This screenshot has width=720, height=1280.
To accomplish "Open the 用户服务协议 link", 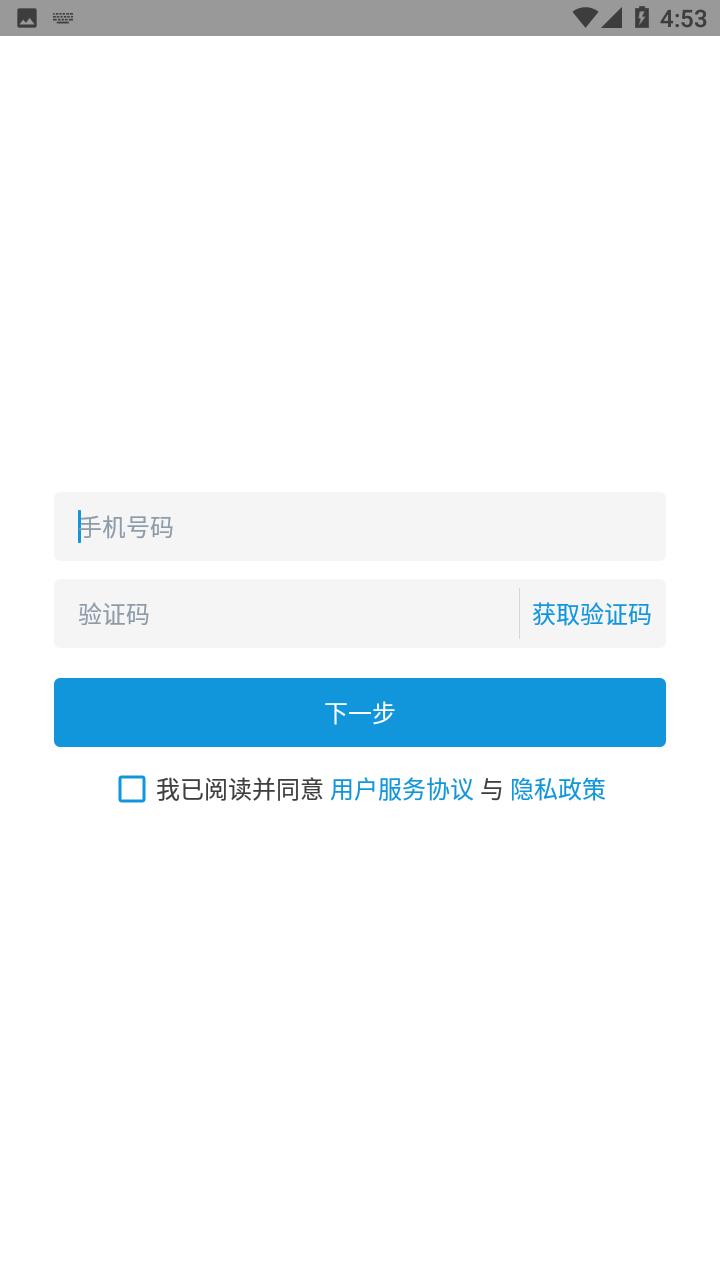I will 402,790.
